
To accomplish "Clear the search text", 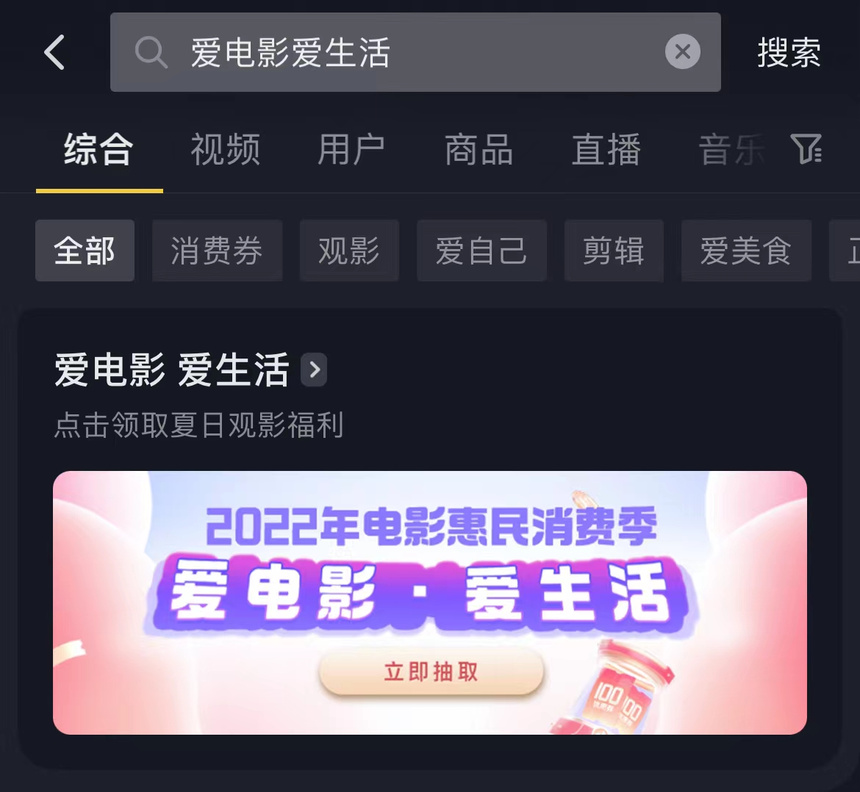I will click(x=683, y=52).
